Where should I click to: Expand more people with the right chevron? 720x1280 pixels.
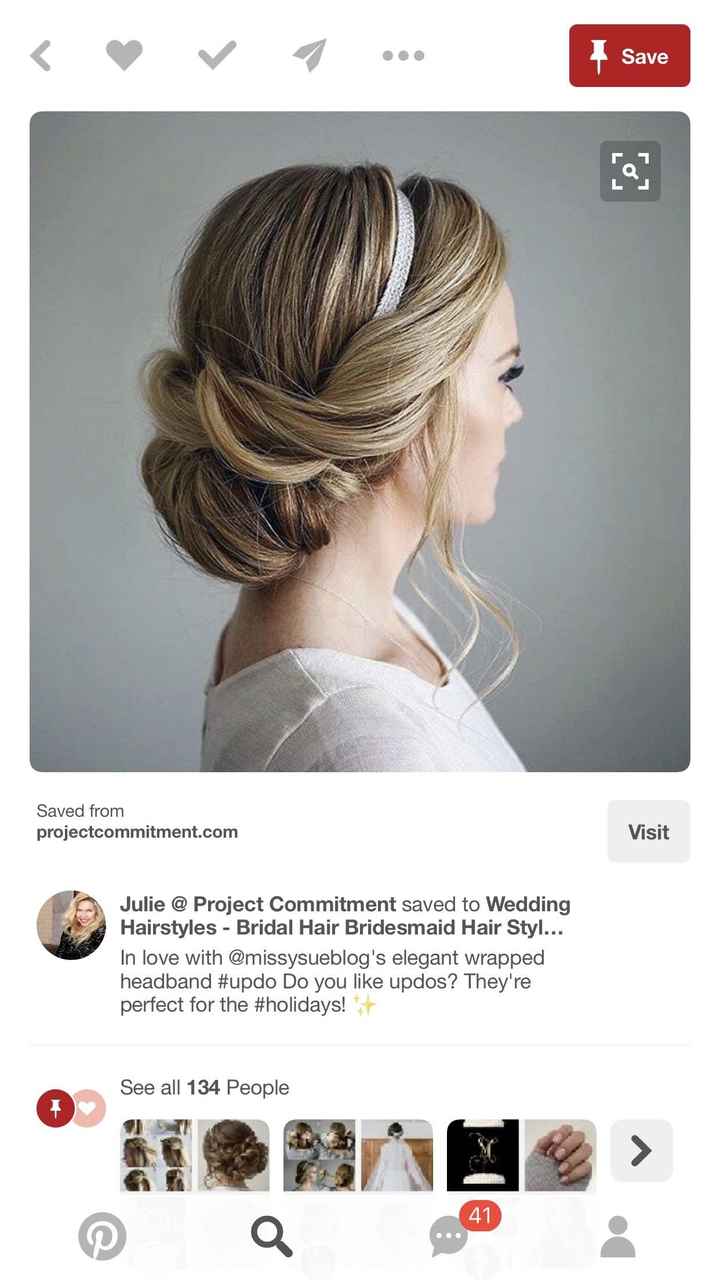(641, 1151)
